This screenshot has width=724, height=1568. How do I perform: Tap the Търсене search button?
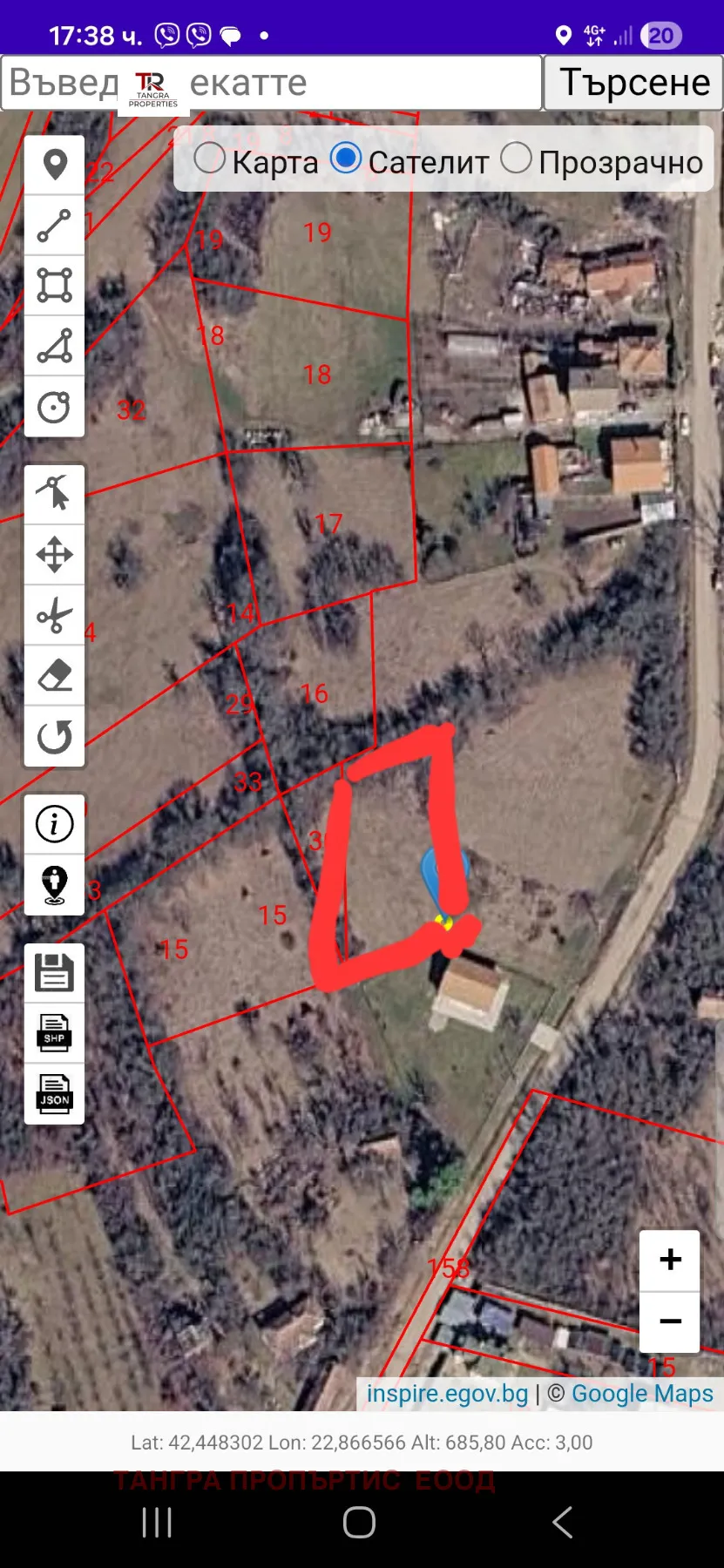(x=633, y=83)
